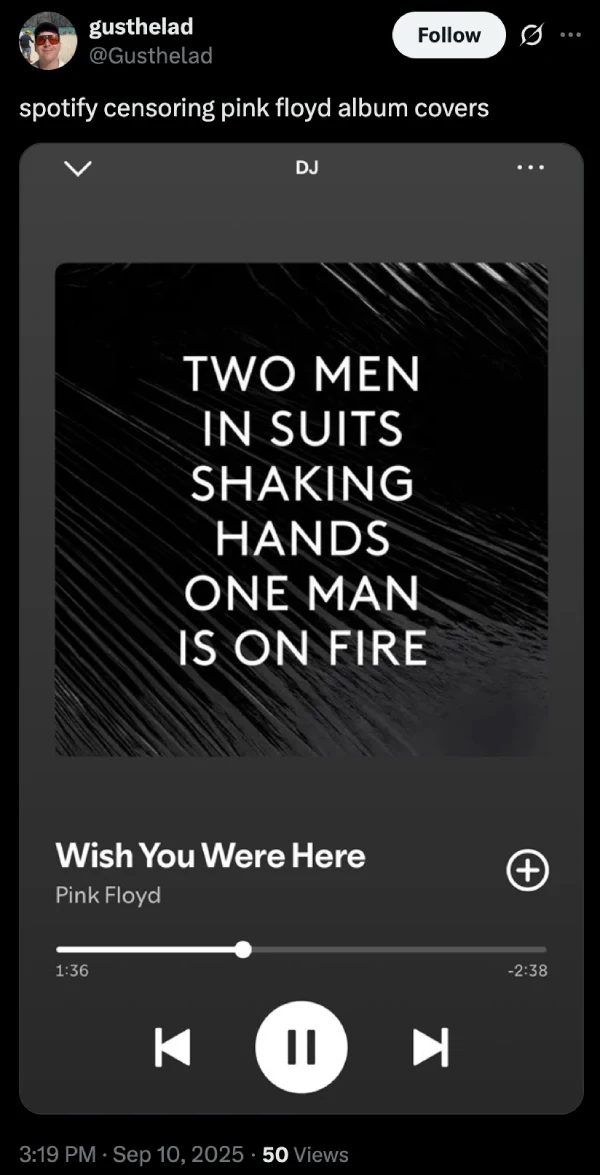This screenshot has height=1175, width=600.
Task: Open the post's overflow menu
Action: point(571,34)
